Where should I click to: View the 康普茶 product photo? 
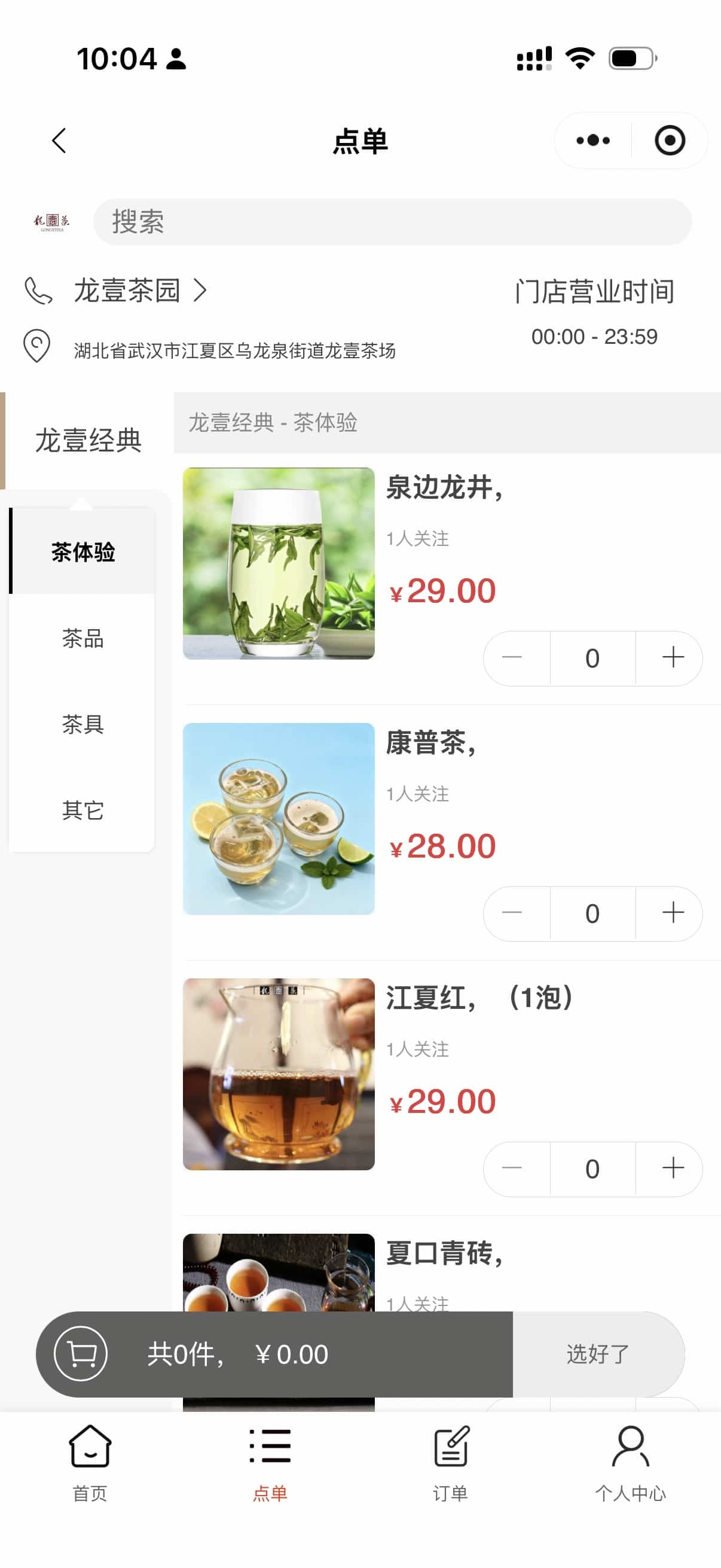(x=279, y=818)
